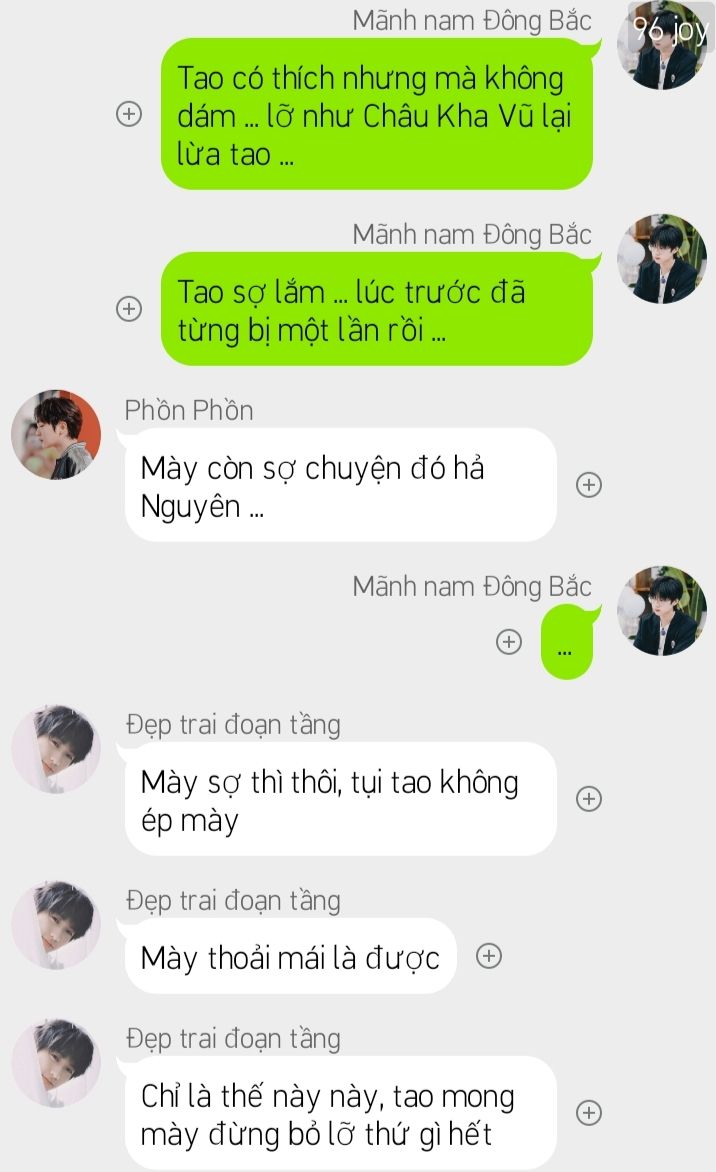Tap the plus icon beside "Mày sợ thì thôi" message
This screenshot has width=716, height=1172.
(x=589, y=799)
